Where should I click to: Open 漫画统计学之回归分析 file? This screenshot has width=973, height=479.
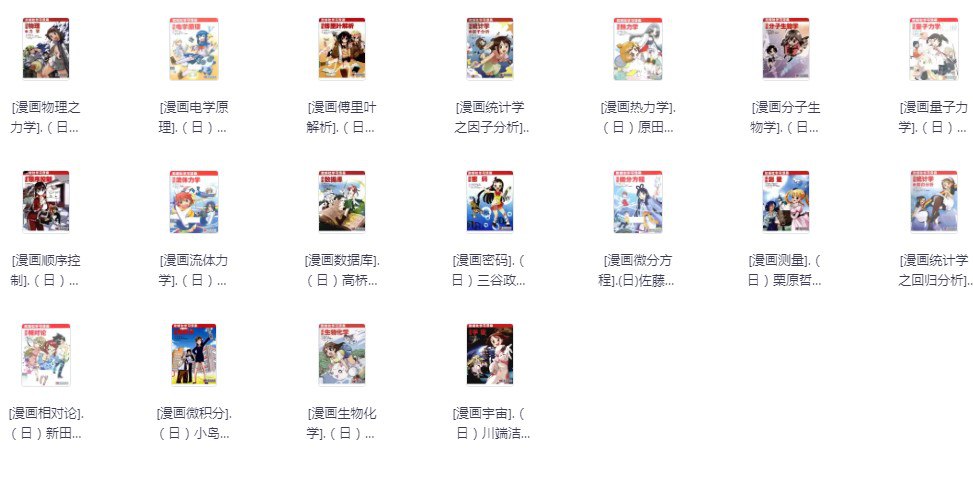point(934,202)
